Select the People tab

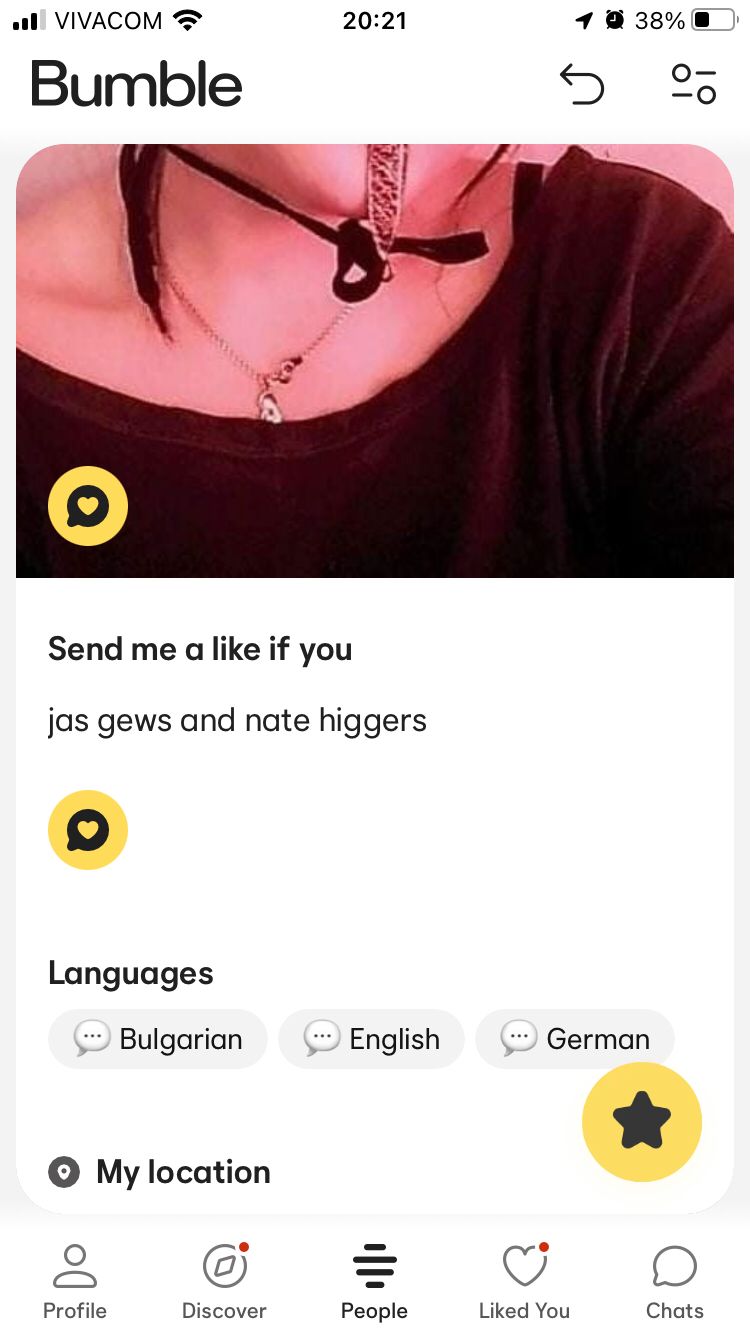click(375, 1282)
